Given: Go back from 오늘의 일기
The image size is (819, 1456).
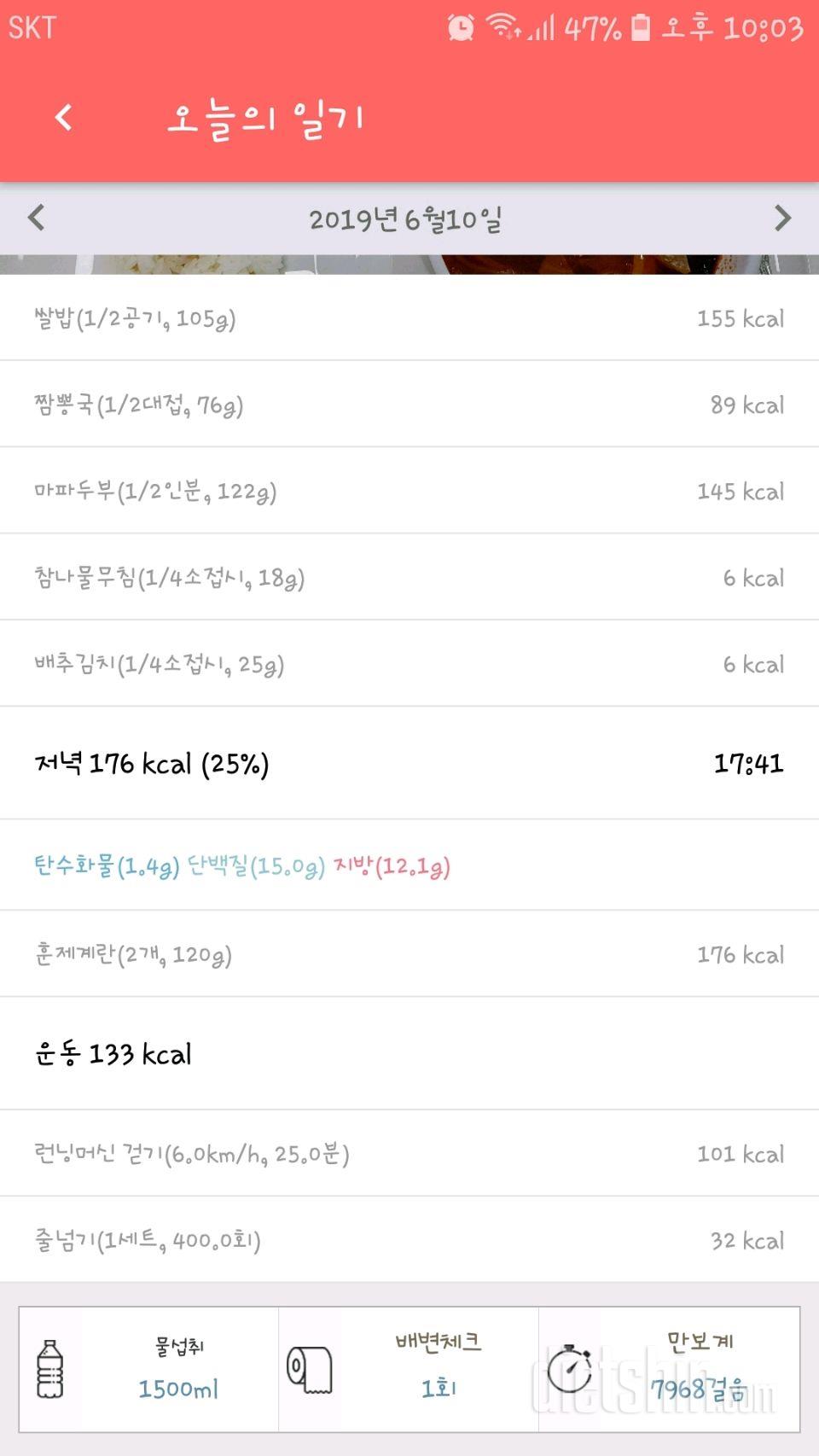Looking at the screenshot, I should pyautogui.click(x=64, y=117).
